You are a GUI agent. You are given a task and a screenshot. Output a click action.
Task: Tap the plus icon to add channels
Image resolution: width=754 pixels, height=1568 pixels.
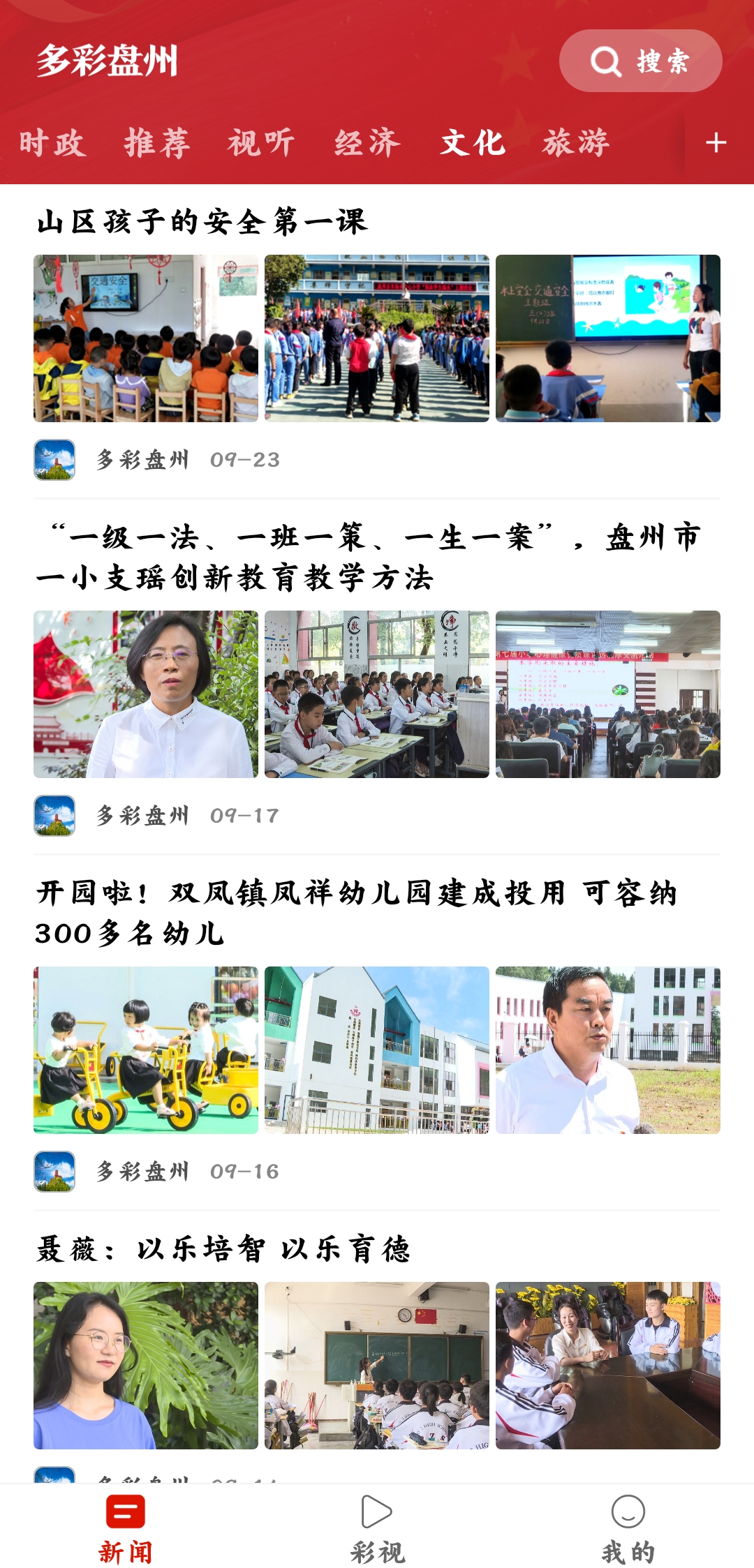click(716, 143)
